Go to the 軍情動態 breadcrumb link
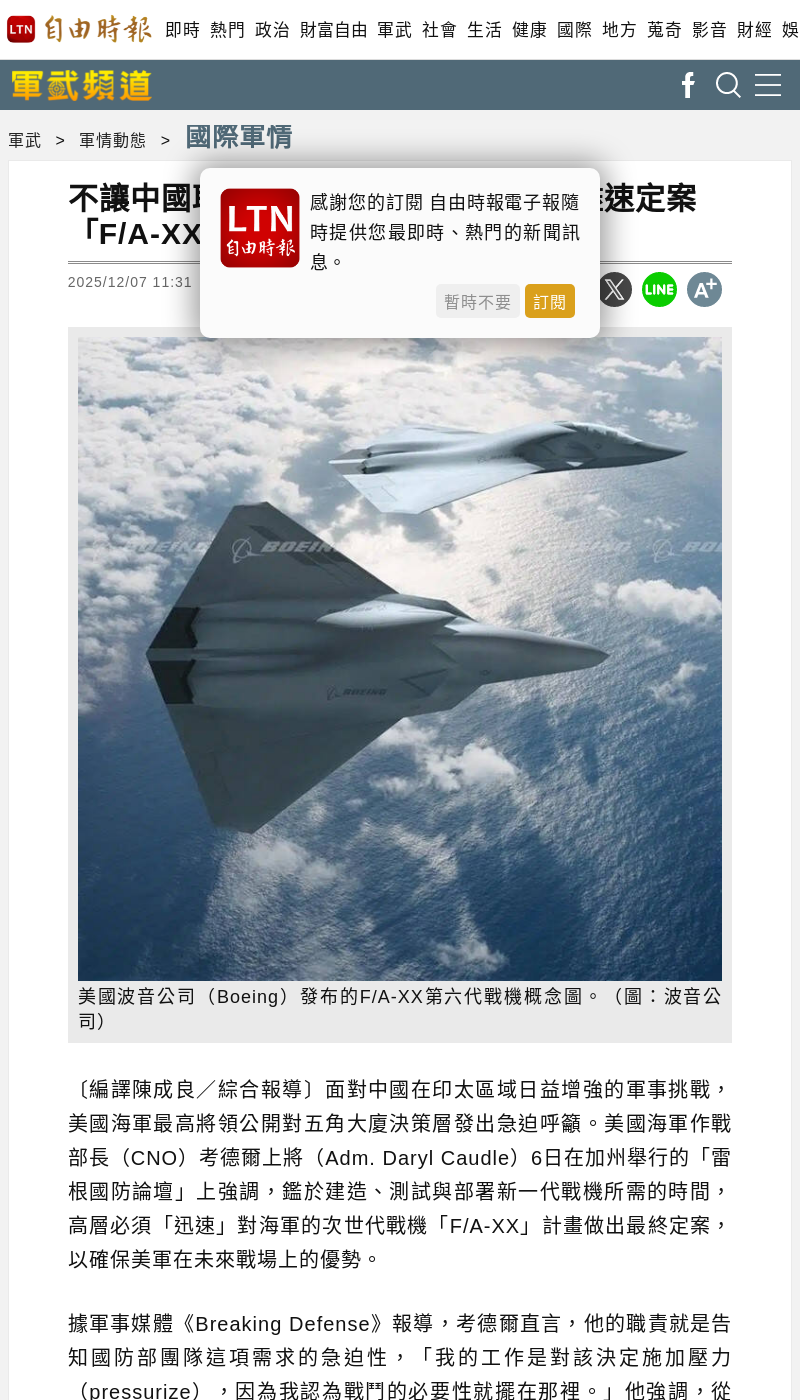 pos(112,141)
